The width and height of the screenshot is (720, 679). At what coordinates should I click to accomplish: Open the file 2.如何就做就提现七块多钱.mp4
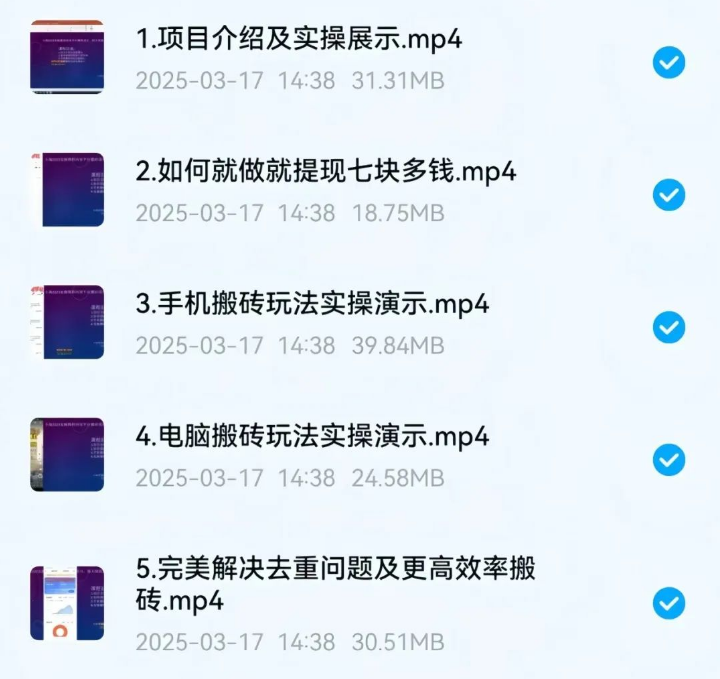(325, 171)
